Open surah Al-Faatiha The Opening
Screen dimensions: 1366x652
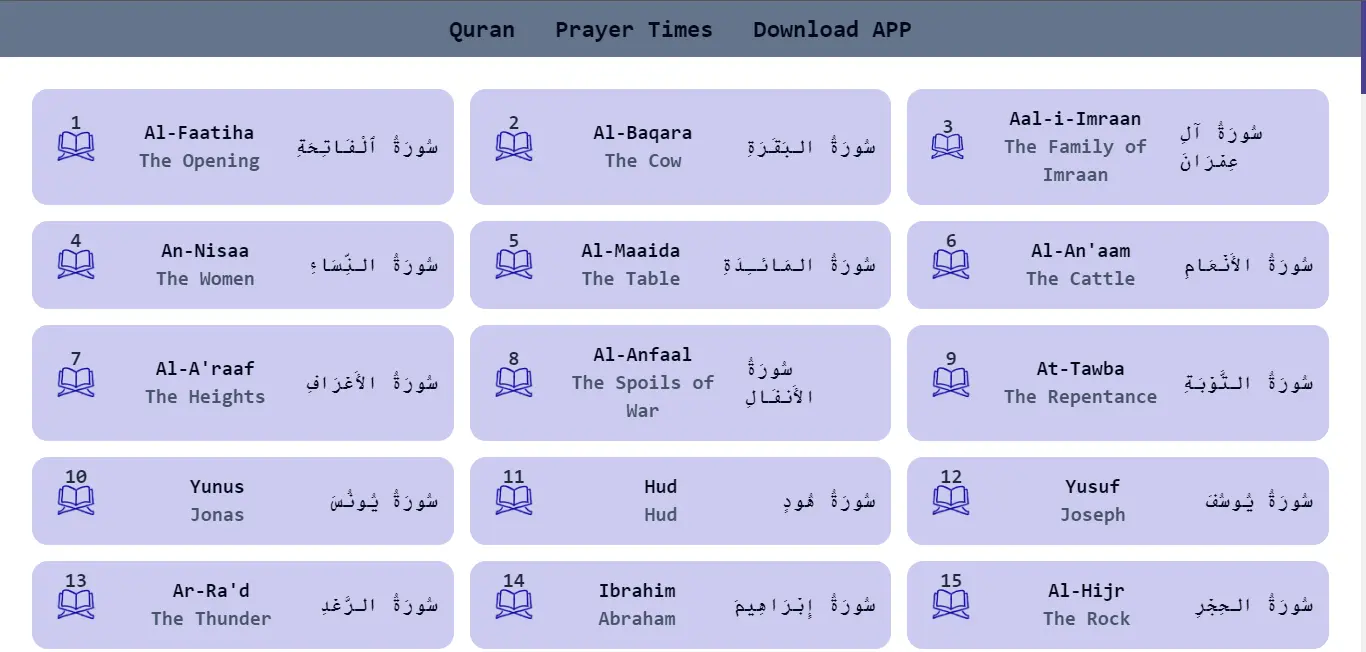coord(242,147)
